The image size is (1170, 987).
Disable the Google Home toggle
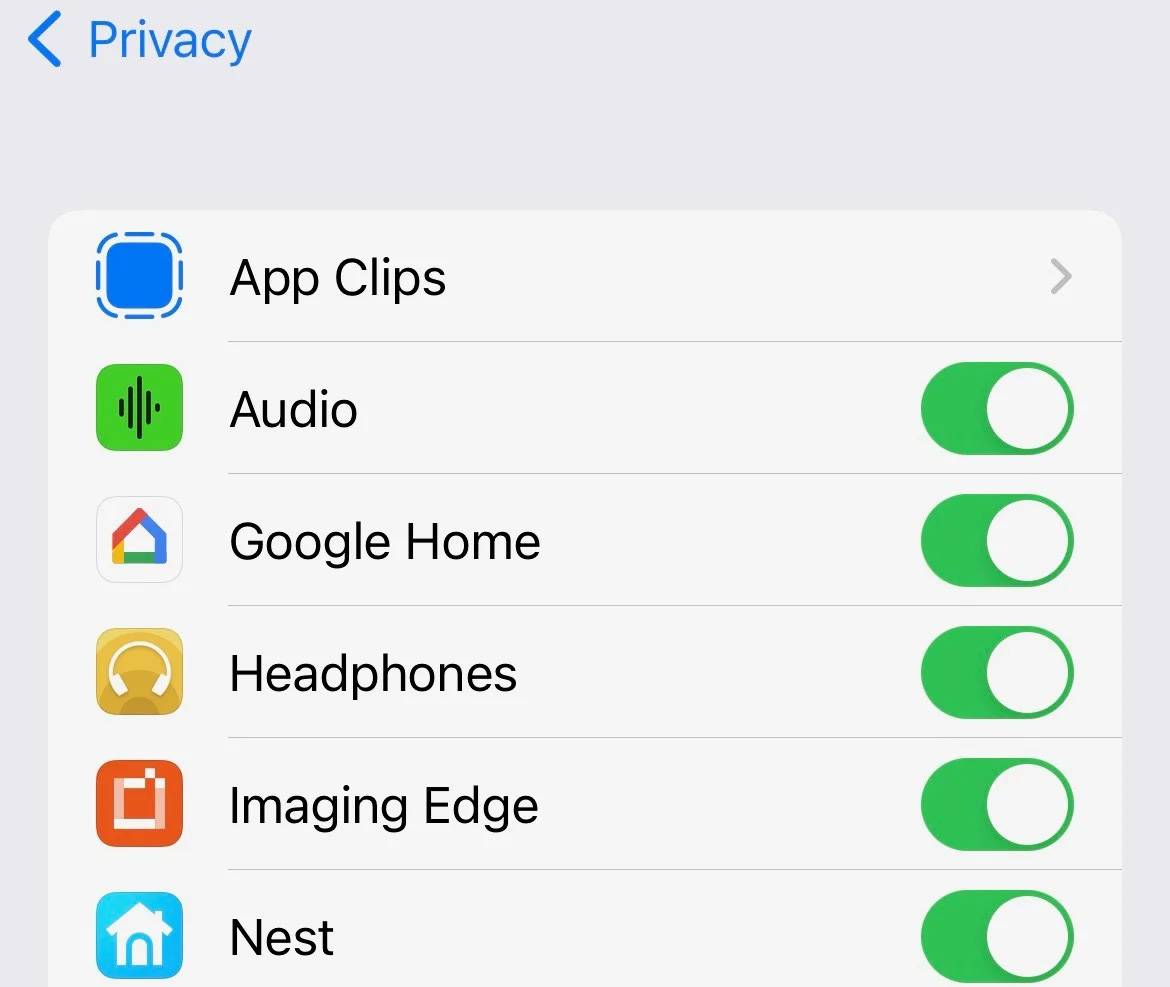tap(996, 541)
